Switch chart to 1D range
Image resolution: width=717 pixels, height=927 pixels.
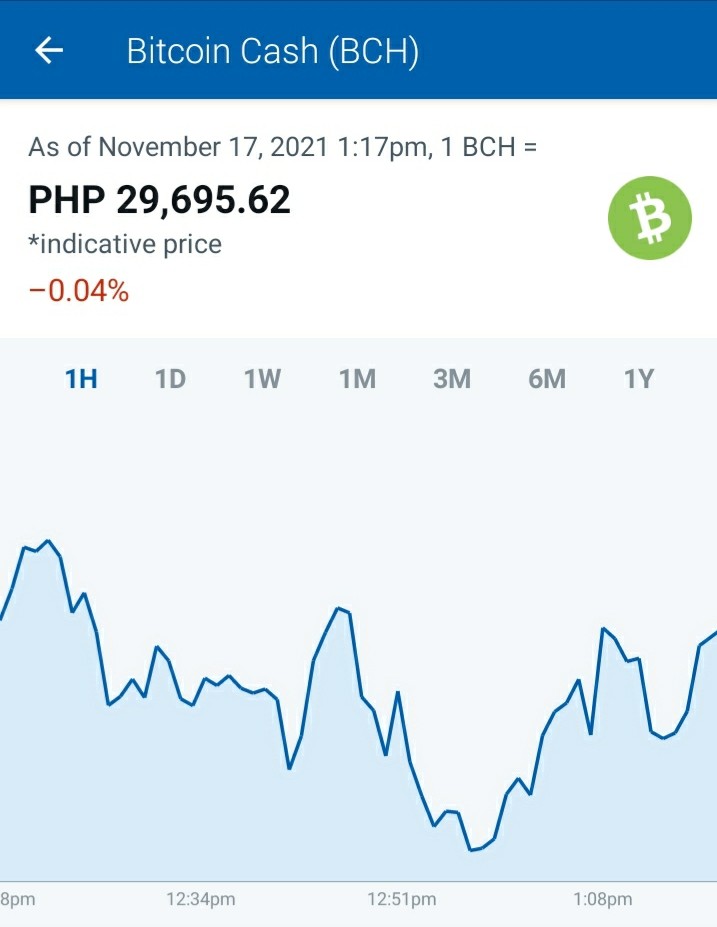(x=170, y=379)
